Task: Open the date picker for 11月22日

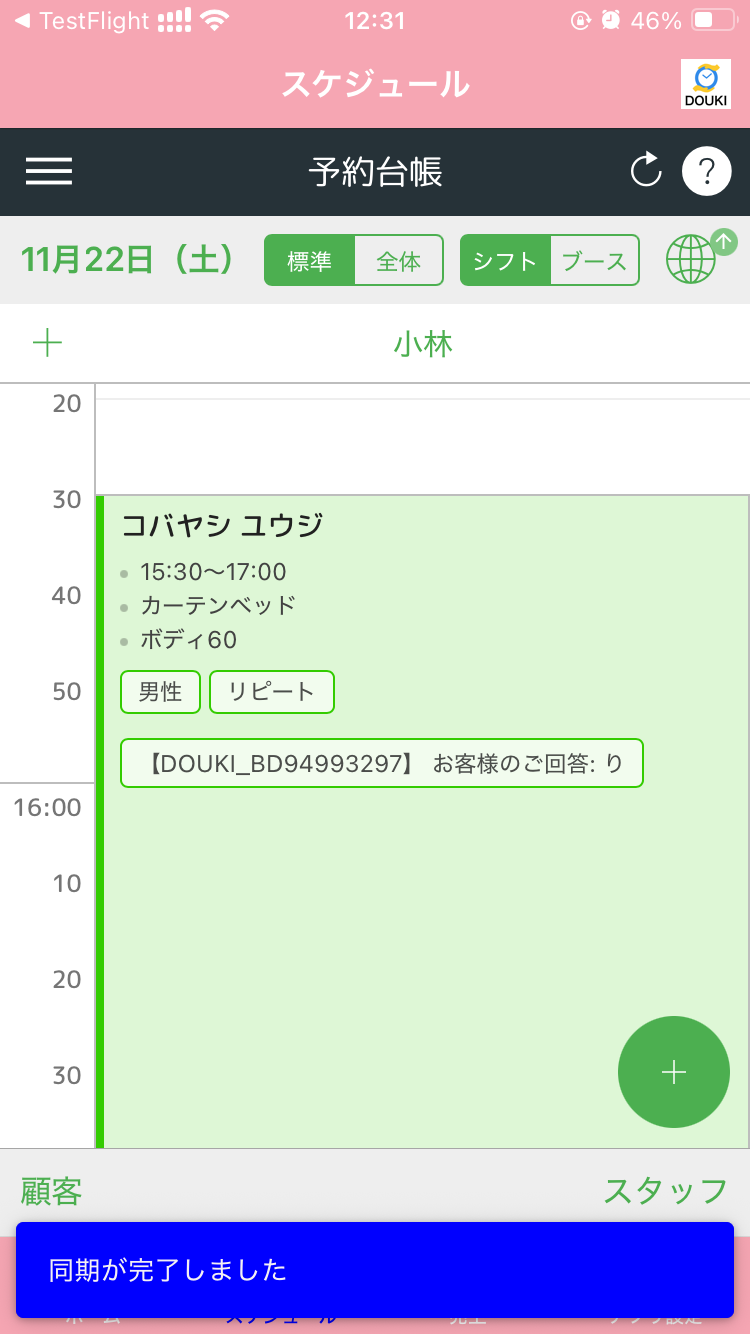Action: (128, 260)
